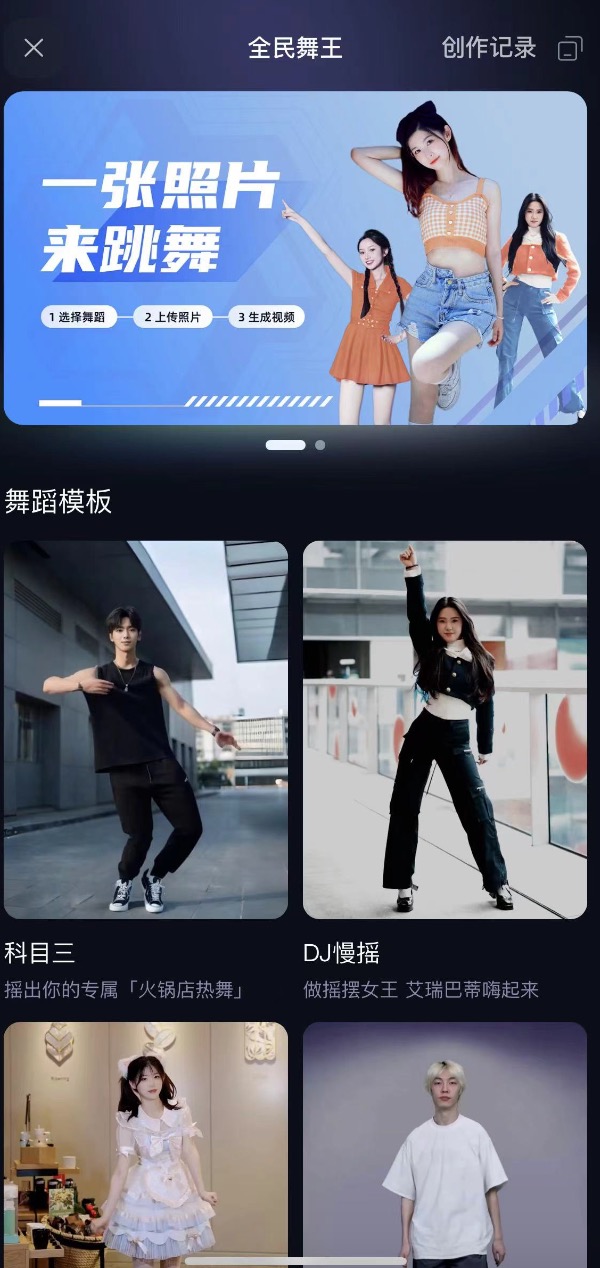Select the 科目三 dance template

146,730
